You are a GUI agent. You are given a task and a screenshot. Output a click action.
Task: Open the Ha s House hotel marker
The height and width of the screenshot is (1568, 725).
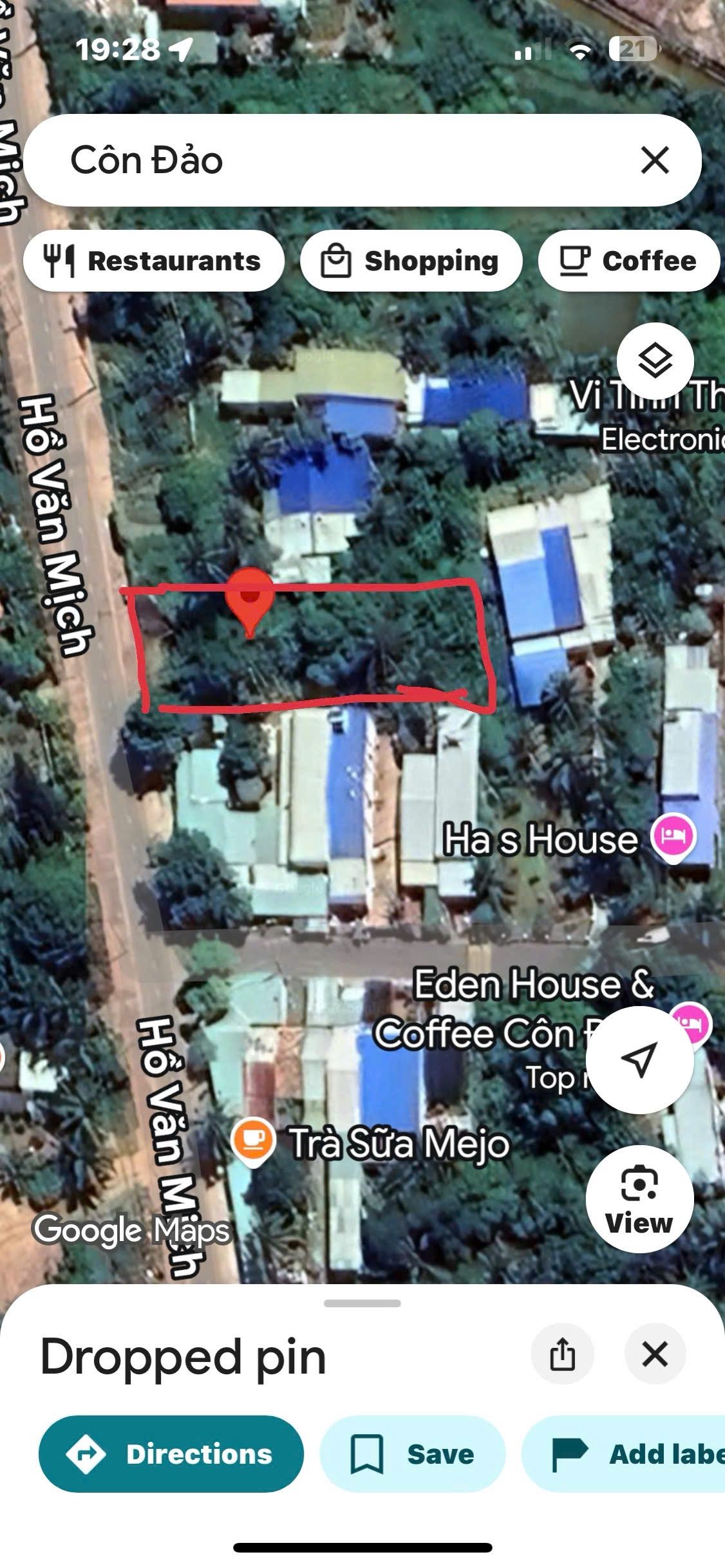point(673,837)
